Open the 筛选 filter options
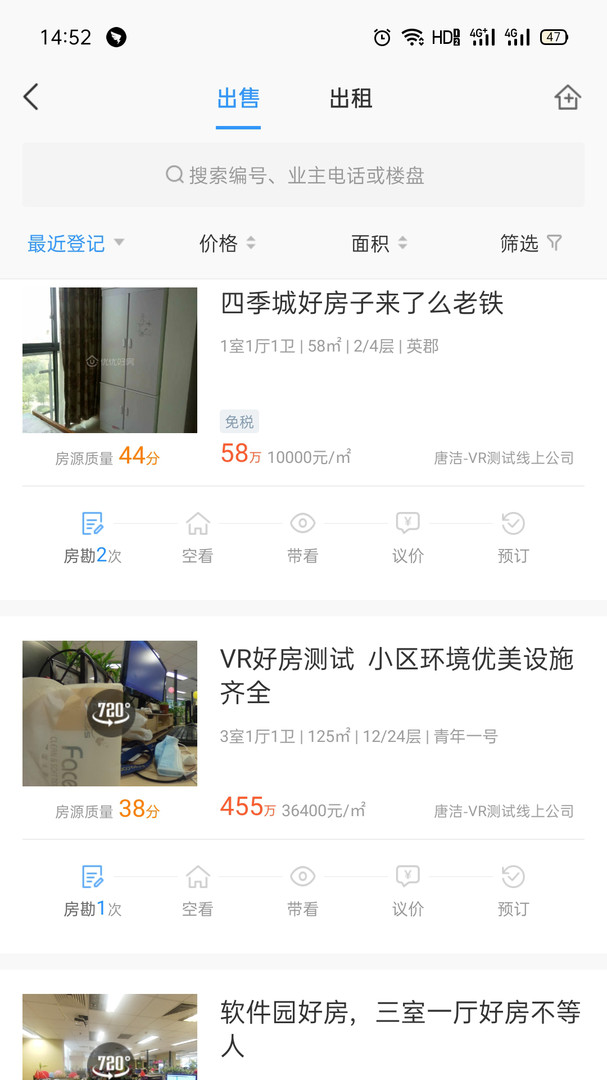This screenshot has height=1080, width=607. (531, 243)
